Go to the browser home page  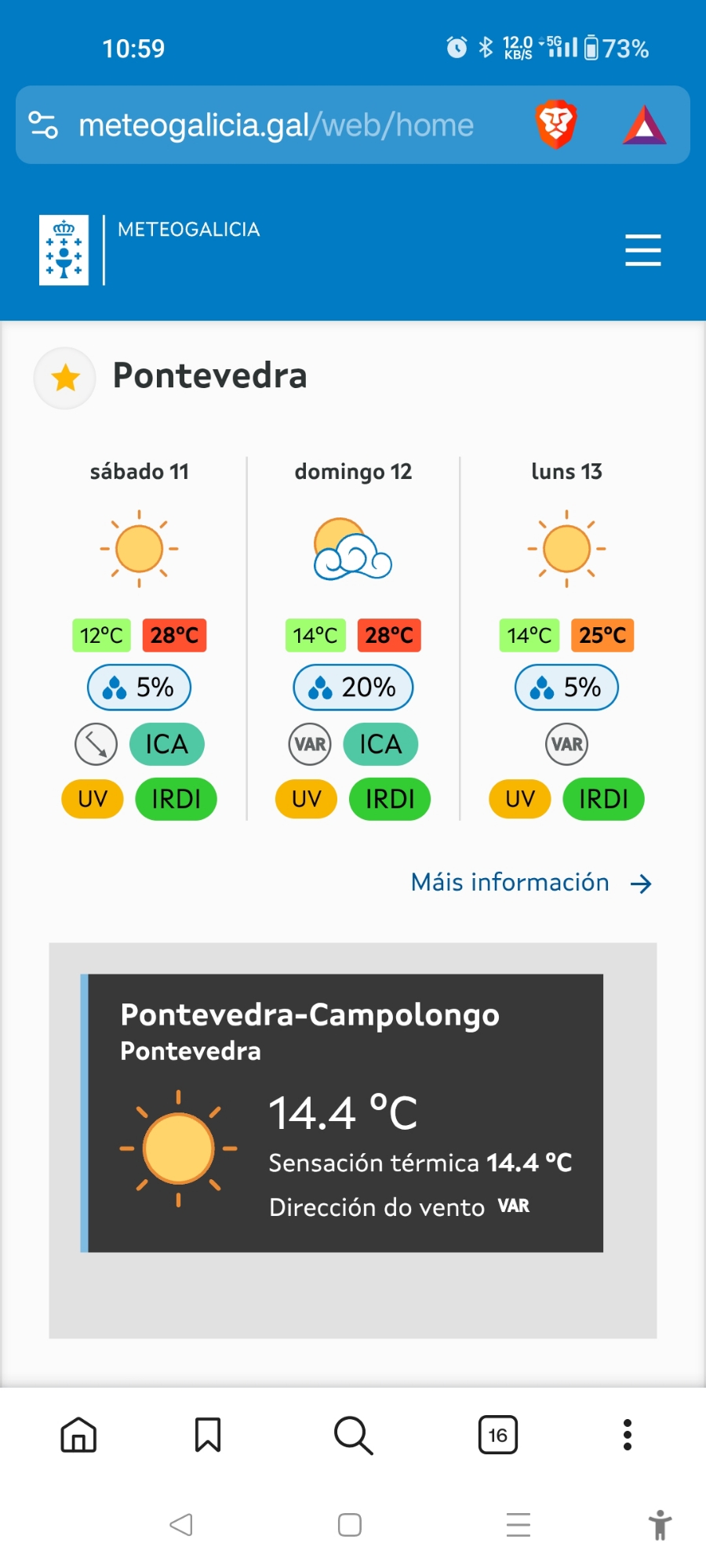click(78, 1435)
